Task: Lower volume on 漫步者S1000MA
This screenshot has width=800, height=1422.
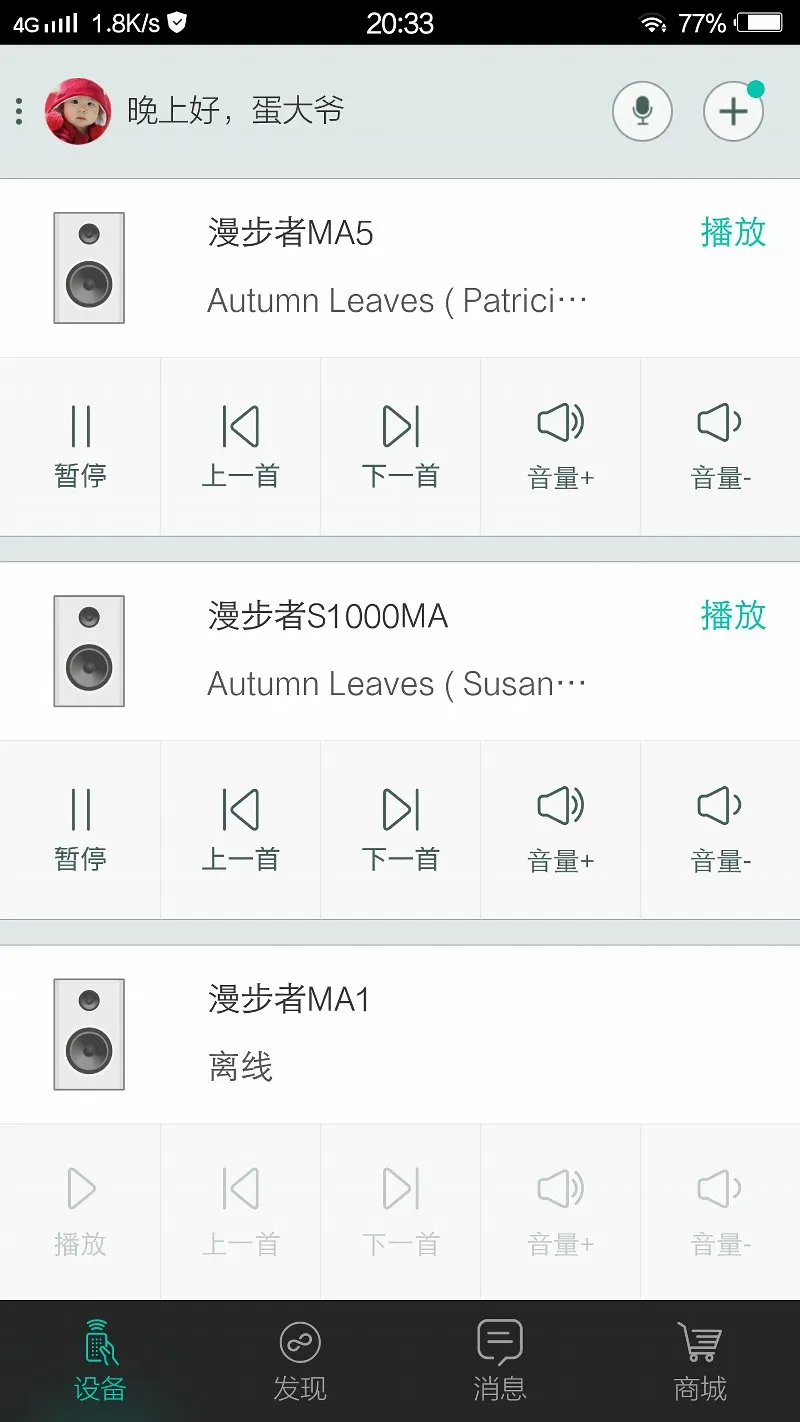Action: (720, 830)
